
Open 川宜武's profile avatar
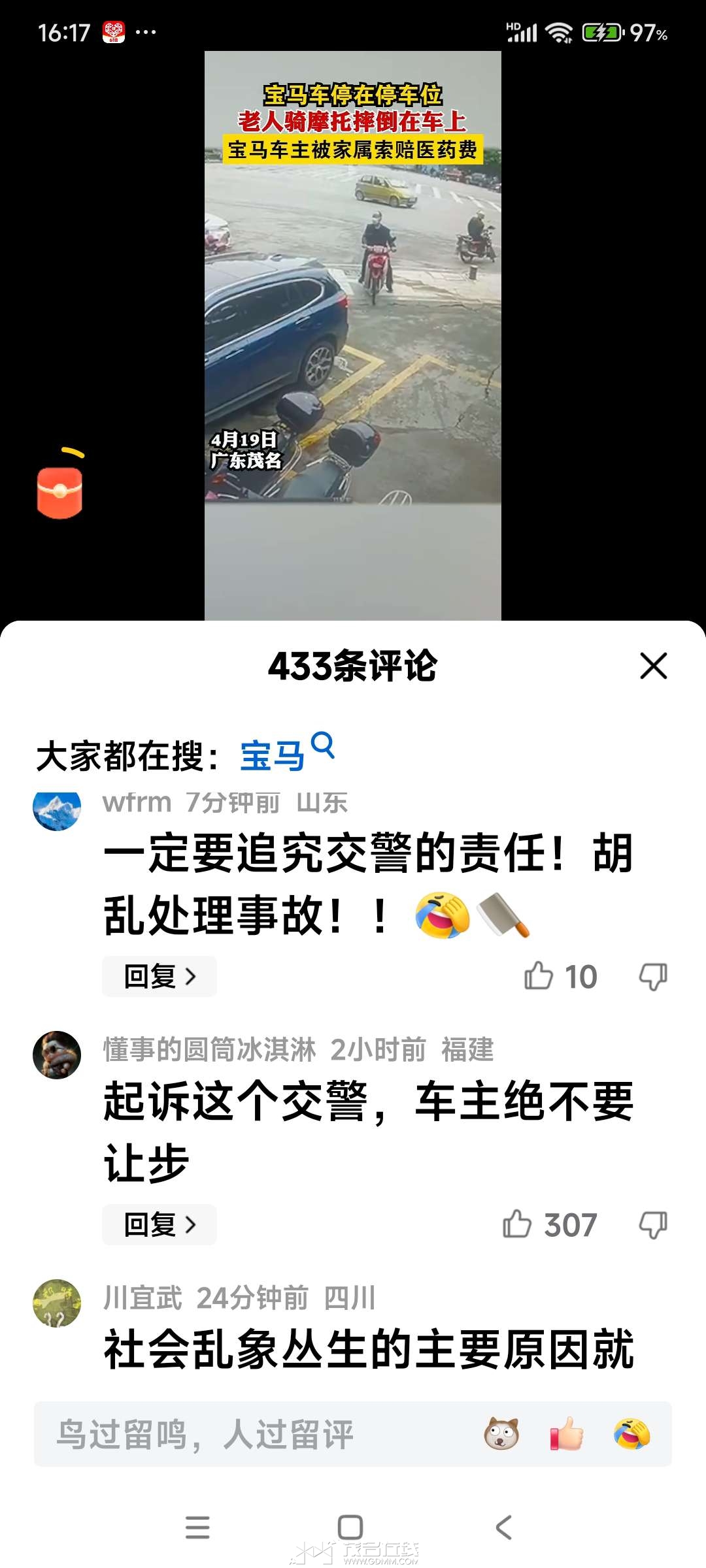(57, 1303)
